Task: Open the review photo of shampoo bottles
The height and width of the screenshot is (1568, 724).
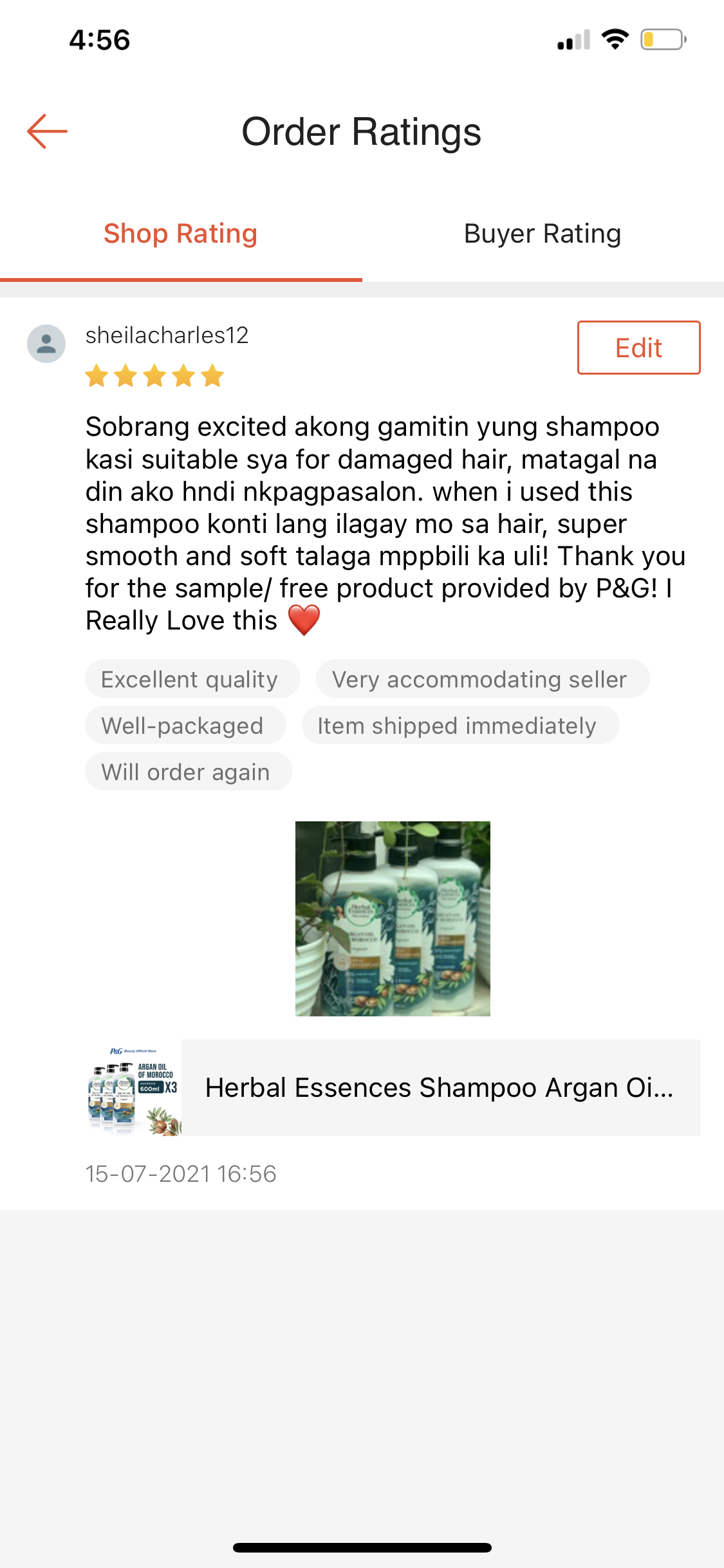Action: [x=393, y=919]
